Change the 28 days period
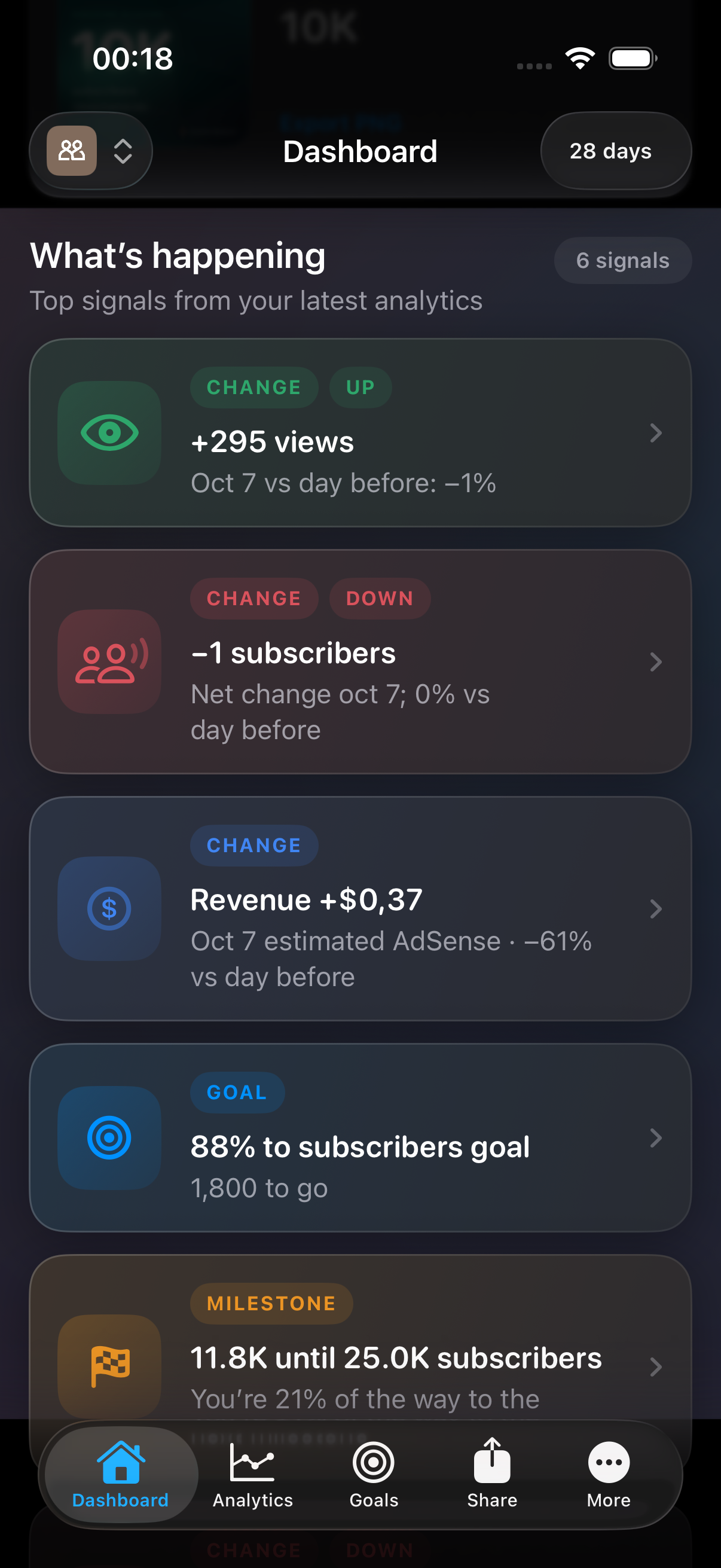The image size is (721, 1568). coord(615,150)
